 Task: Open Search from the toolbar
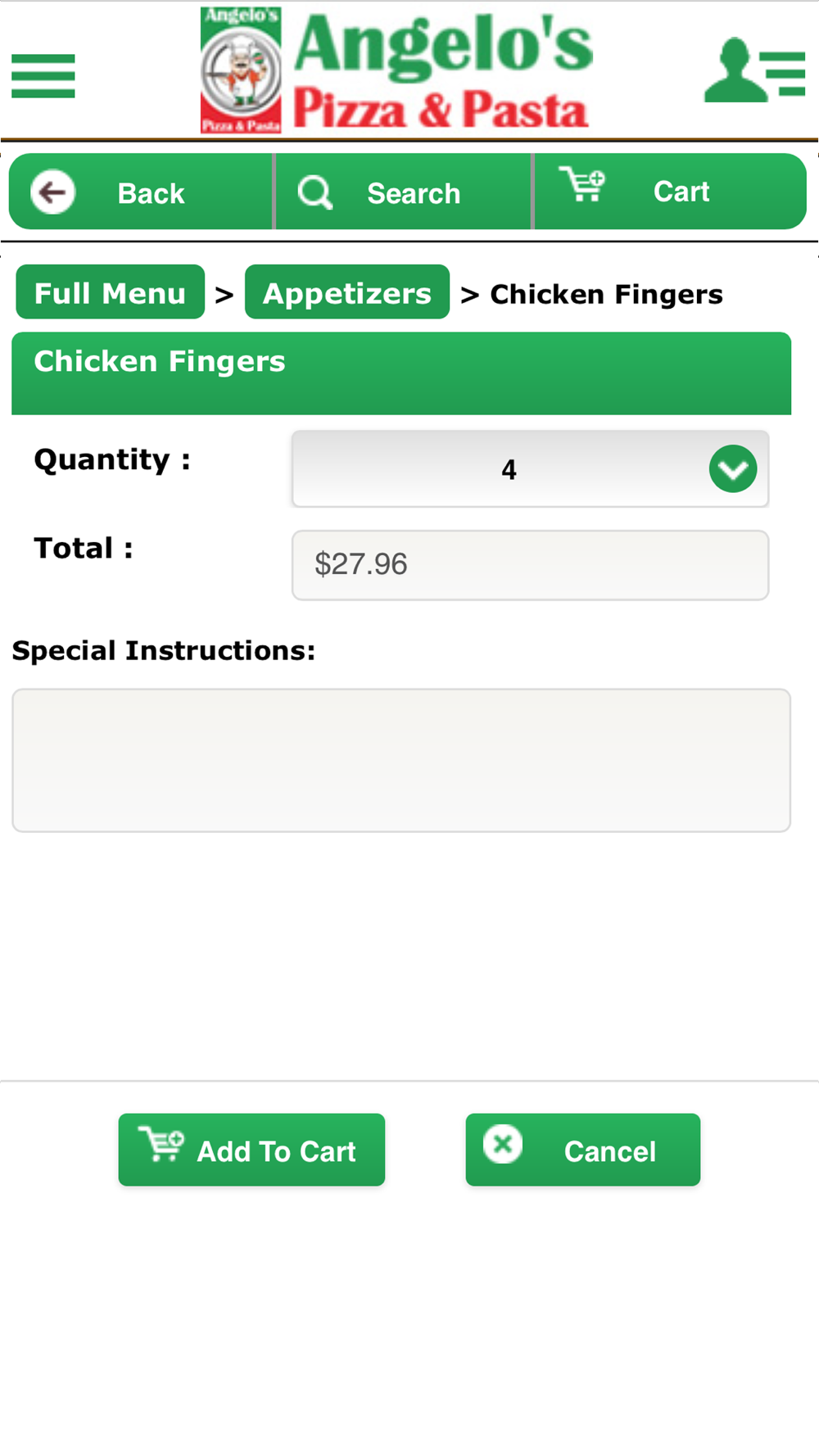click(x=403, y=192)
